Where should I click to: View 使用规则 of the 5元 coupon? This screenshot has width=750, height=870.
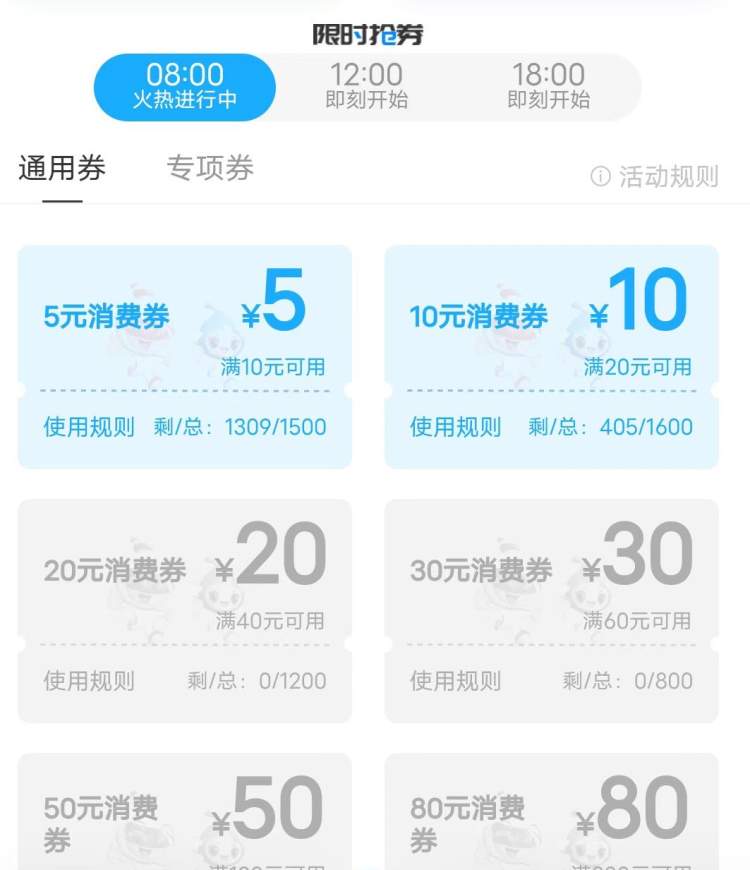click(89, 427)
